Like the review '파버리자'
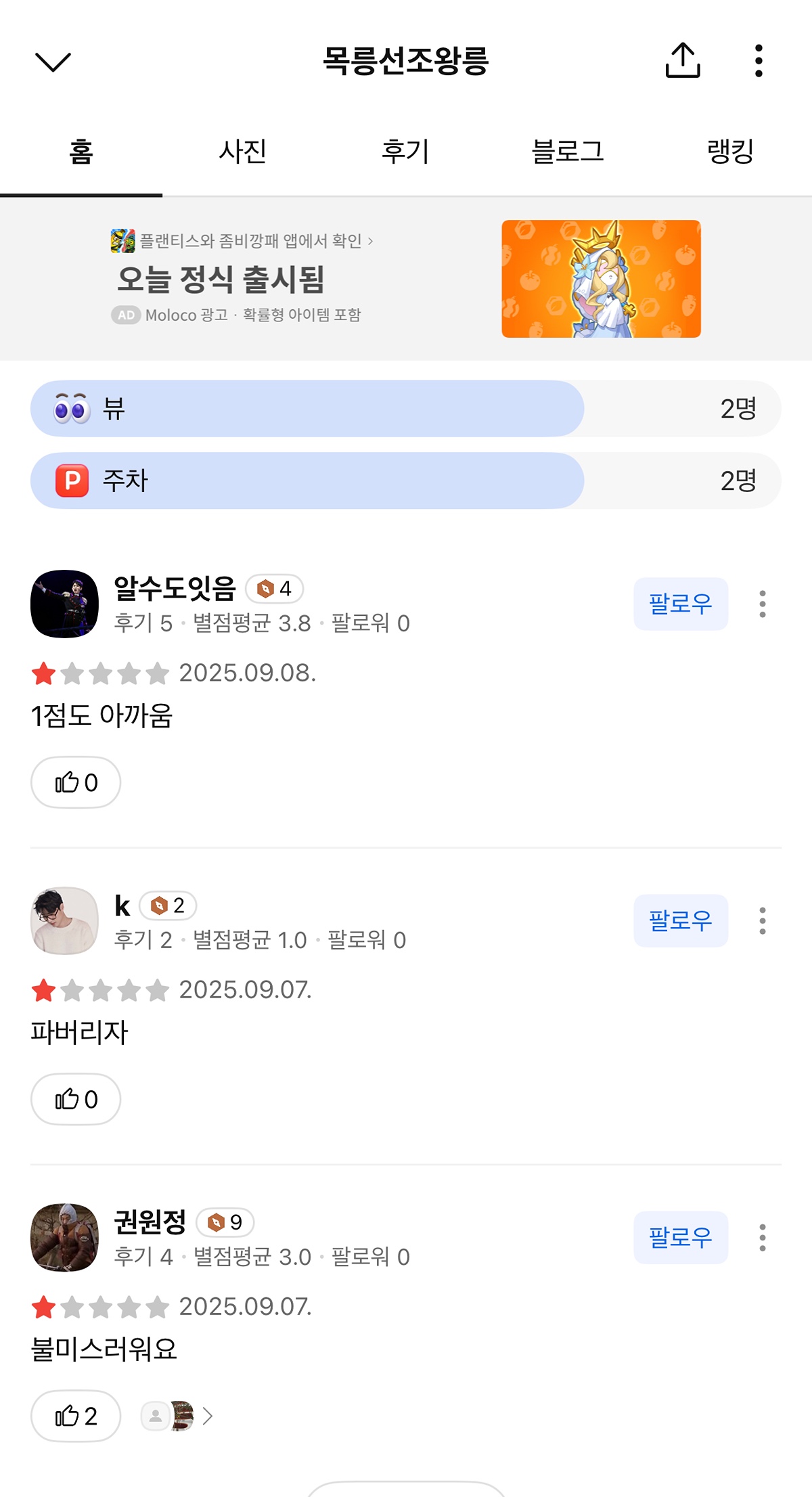The image size is (812, 1497). tap(76, 1099)
